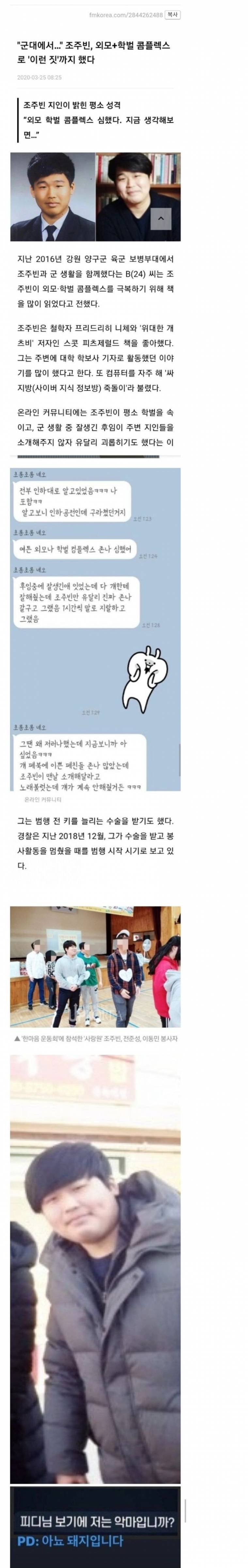Screen dimensions: 248x1568
Task: Tap the scroll-to-top arrow button
Action: [161, 218]
